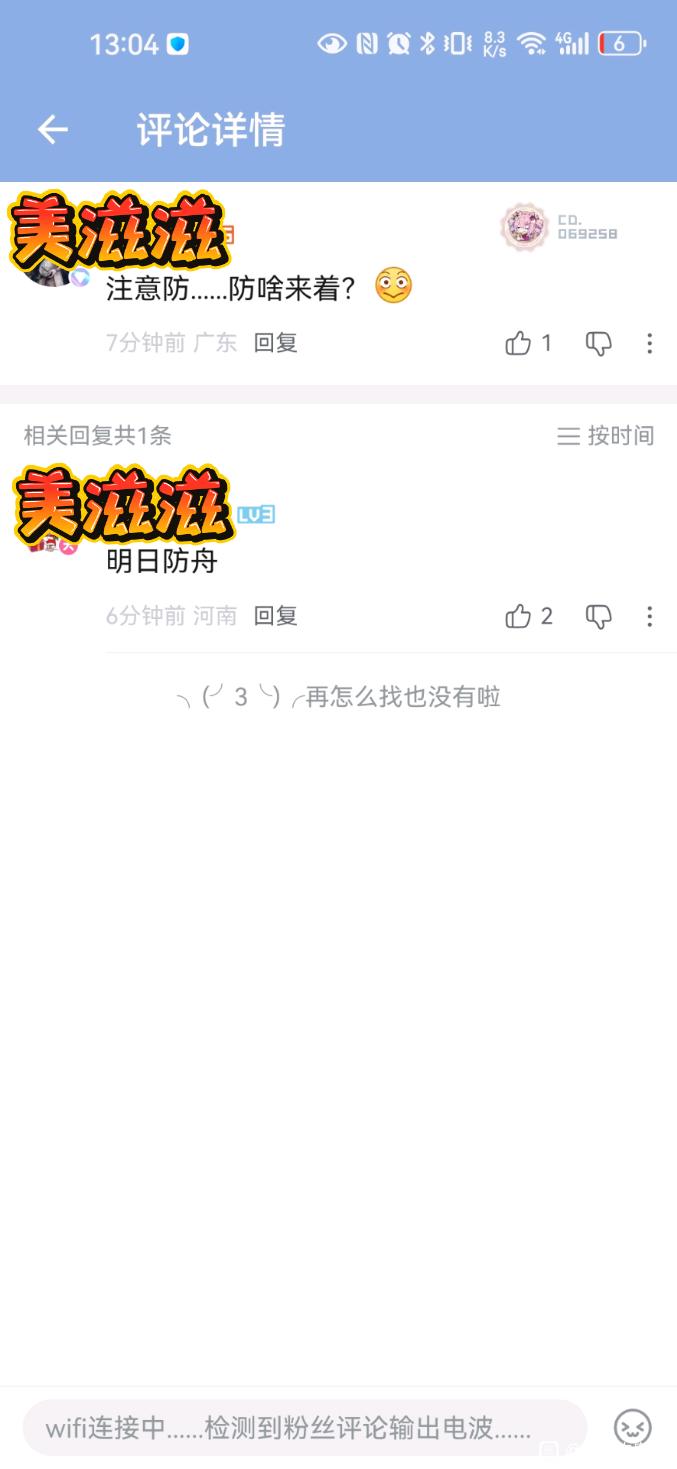Like the 注意防 comment
Screen dimensions: 677x1469
518,343
